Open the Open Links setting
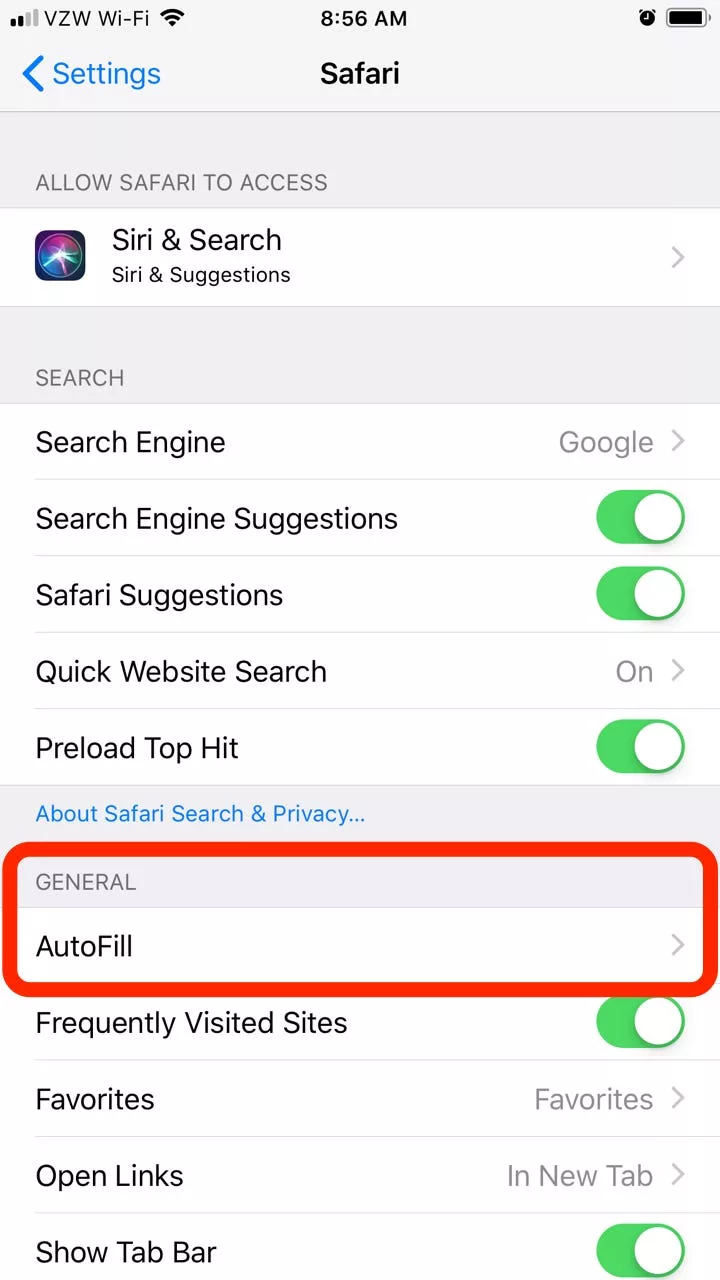The height and width of the screenshot is (1280, 720). coord(360,1176)
